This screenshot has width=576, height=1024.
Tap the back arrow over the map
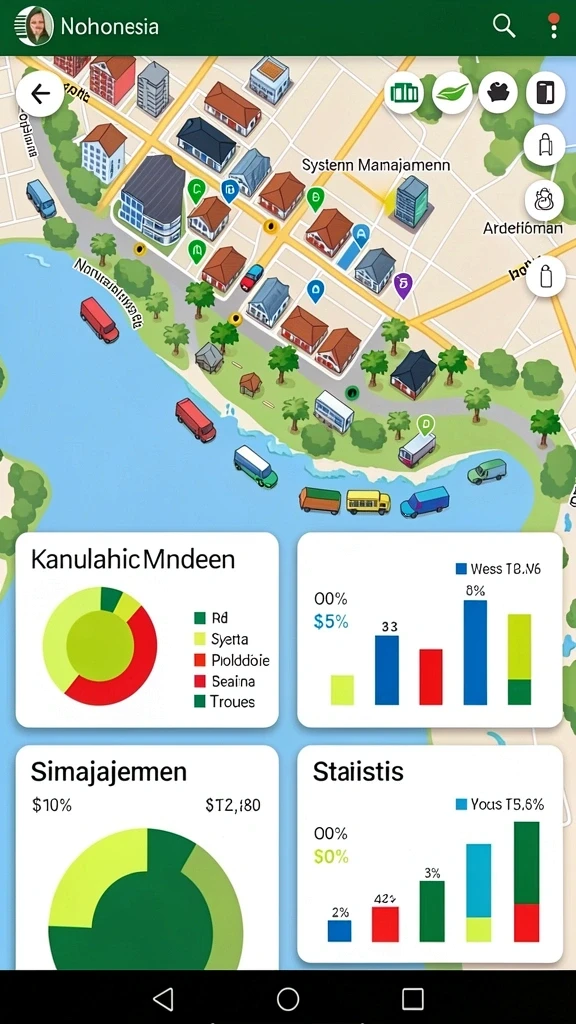tap(40, 94)
